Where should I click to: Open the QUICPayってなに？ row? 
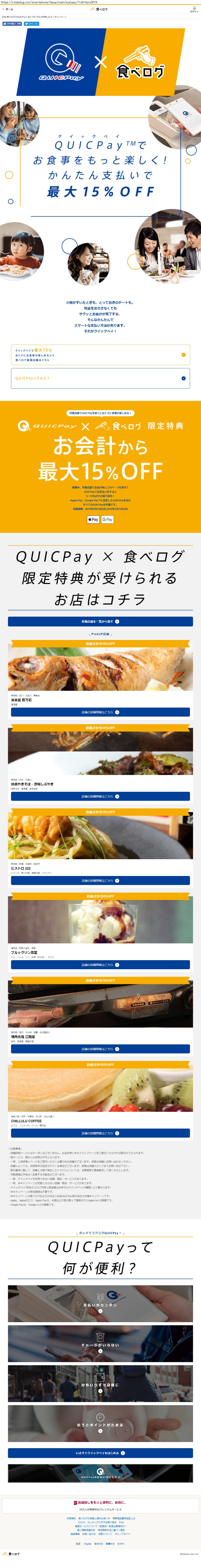pyautogui.click(x=100, y=378)
